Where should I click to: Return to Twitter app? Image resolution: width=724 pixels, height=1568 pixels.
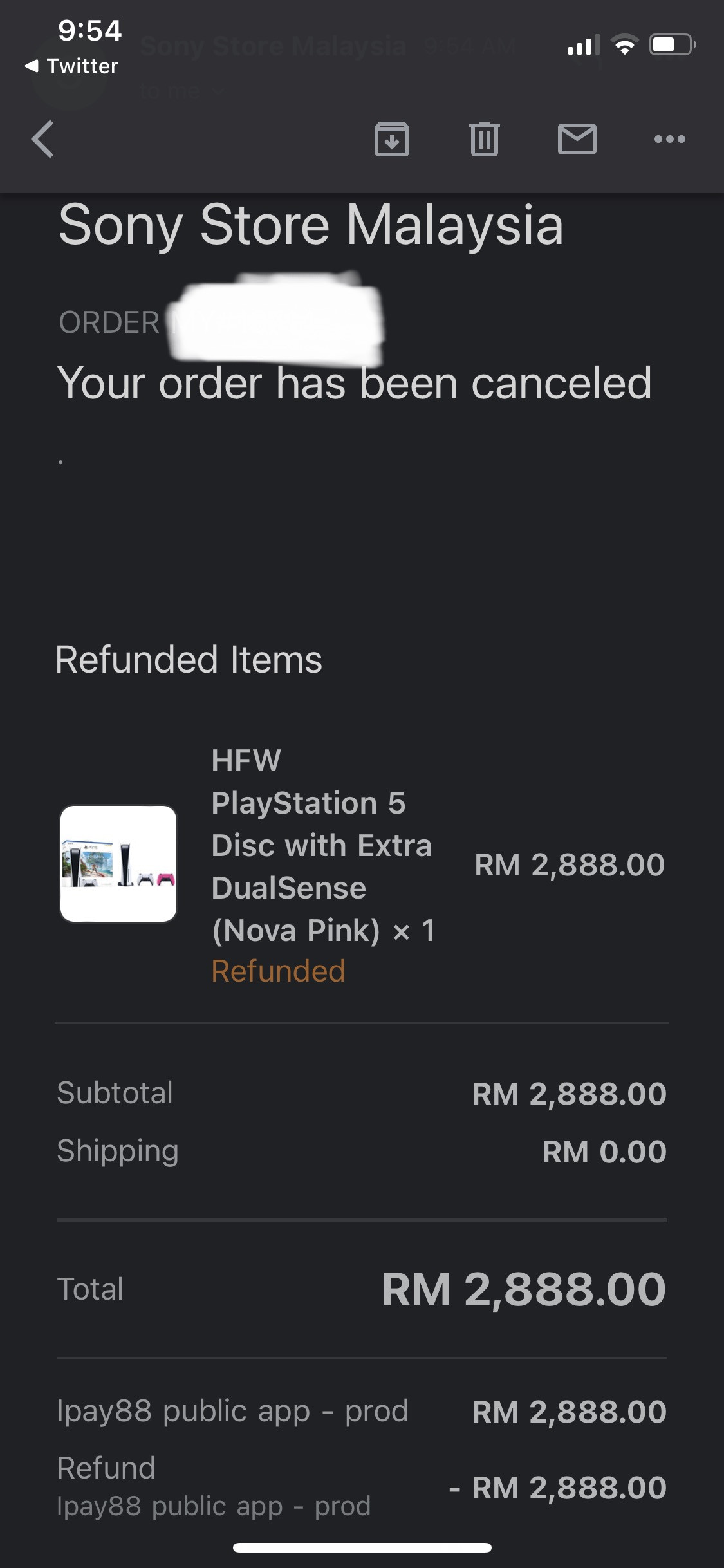click(x=72, y=66)
